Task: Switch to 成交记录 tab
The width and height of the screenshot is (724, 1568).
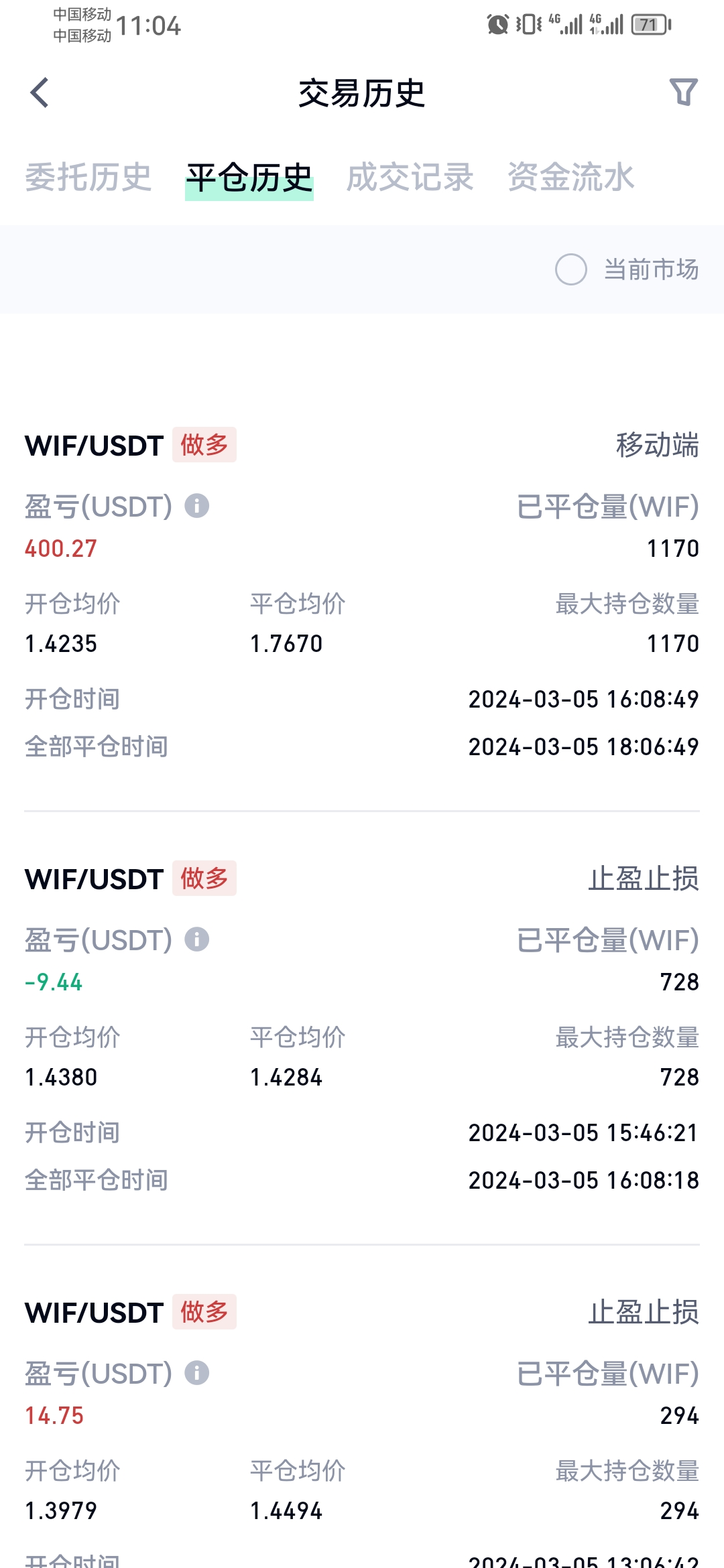Action: pyautogui.click(x=410, y=178)
